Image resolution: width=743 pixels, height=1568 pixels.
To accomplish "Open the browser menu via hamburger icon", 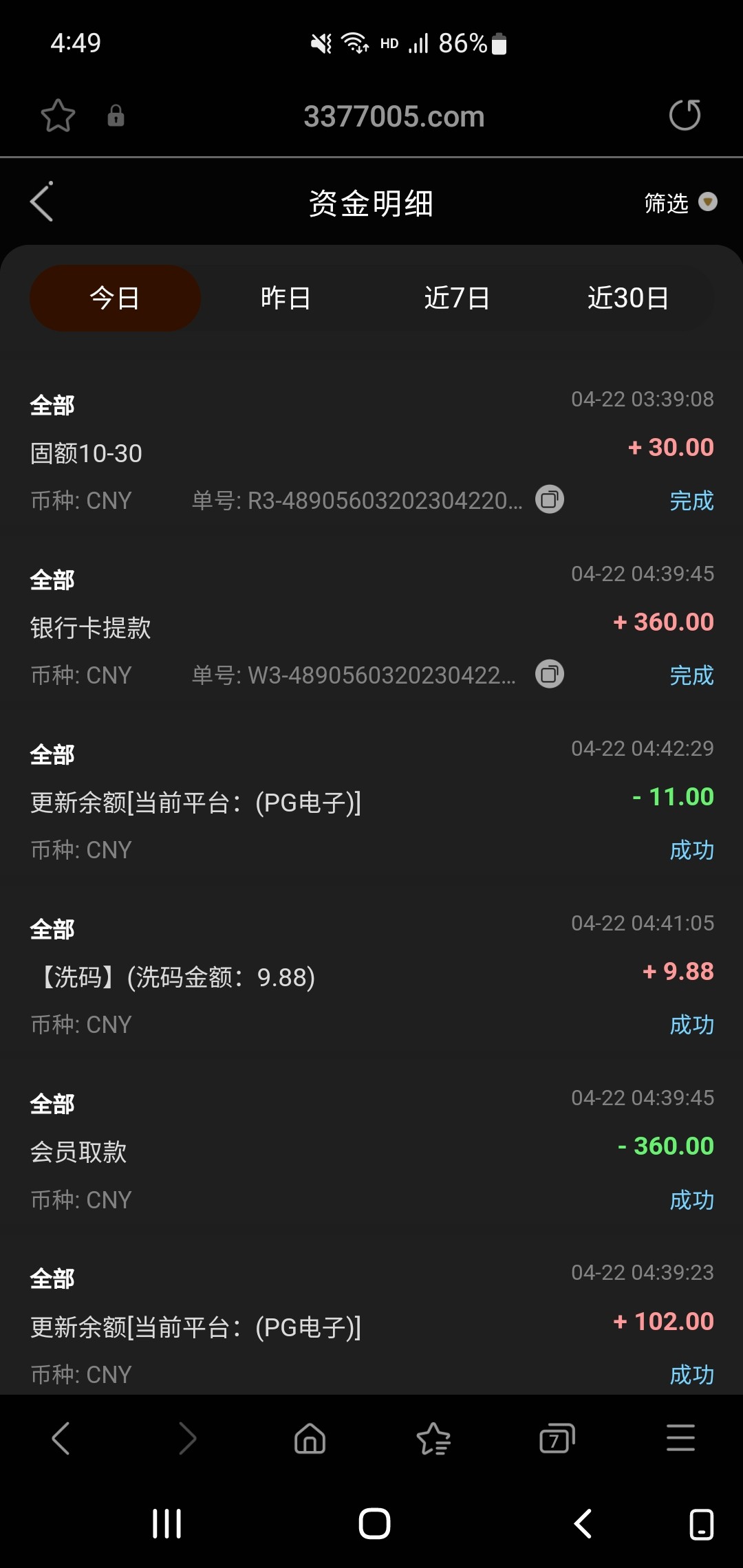I will [680, 1437].
